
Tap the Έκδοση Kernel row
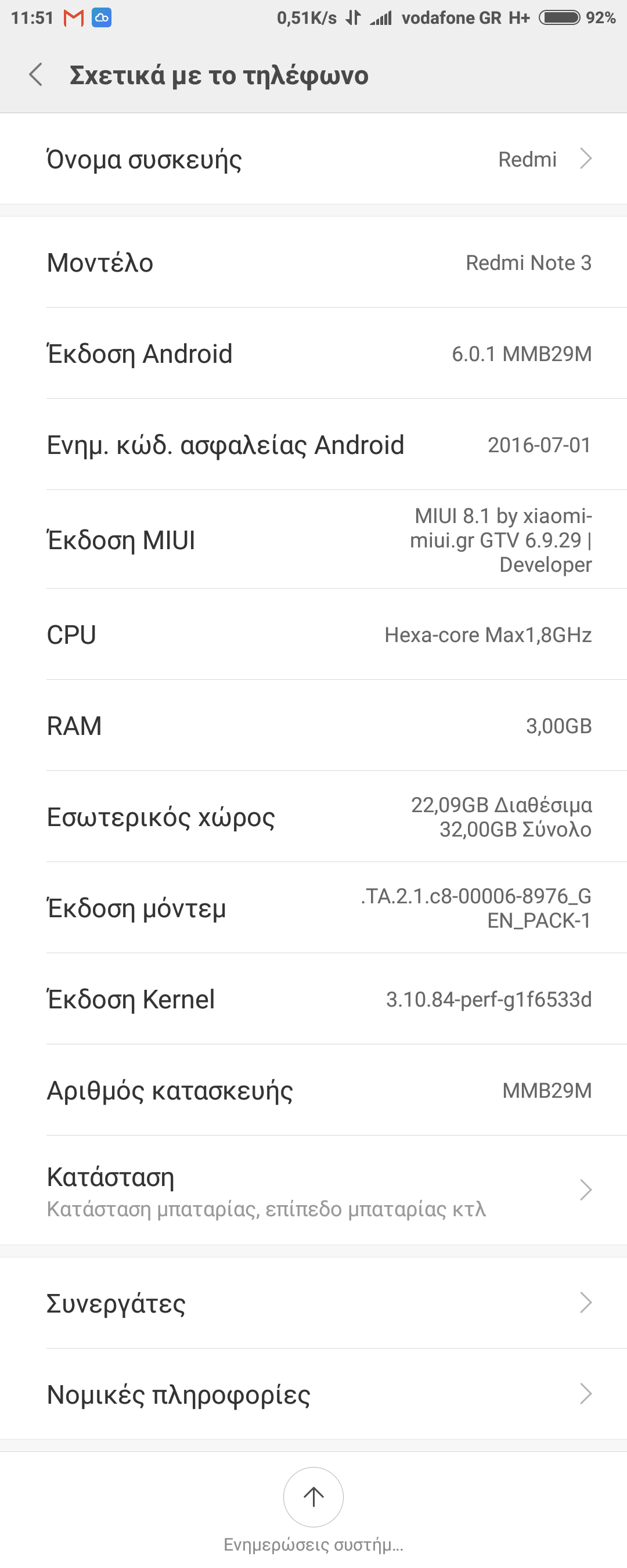click(313, 999)
